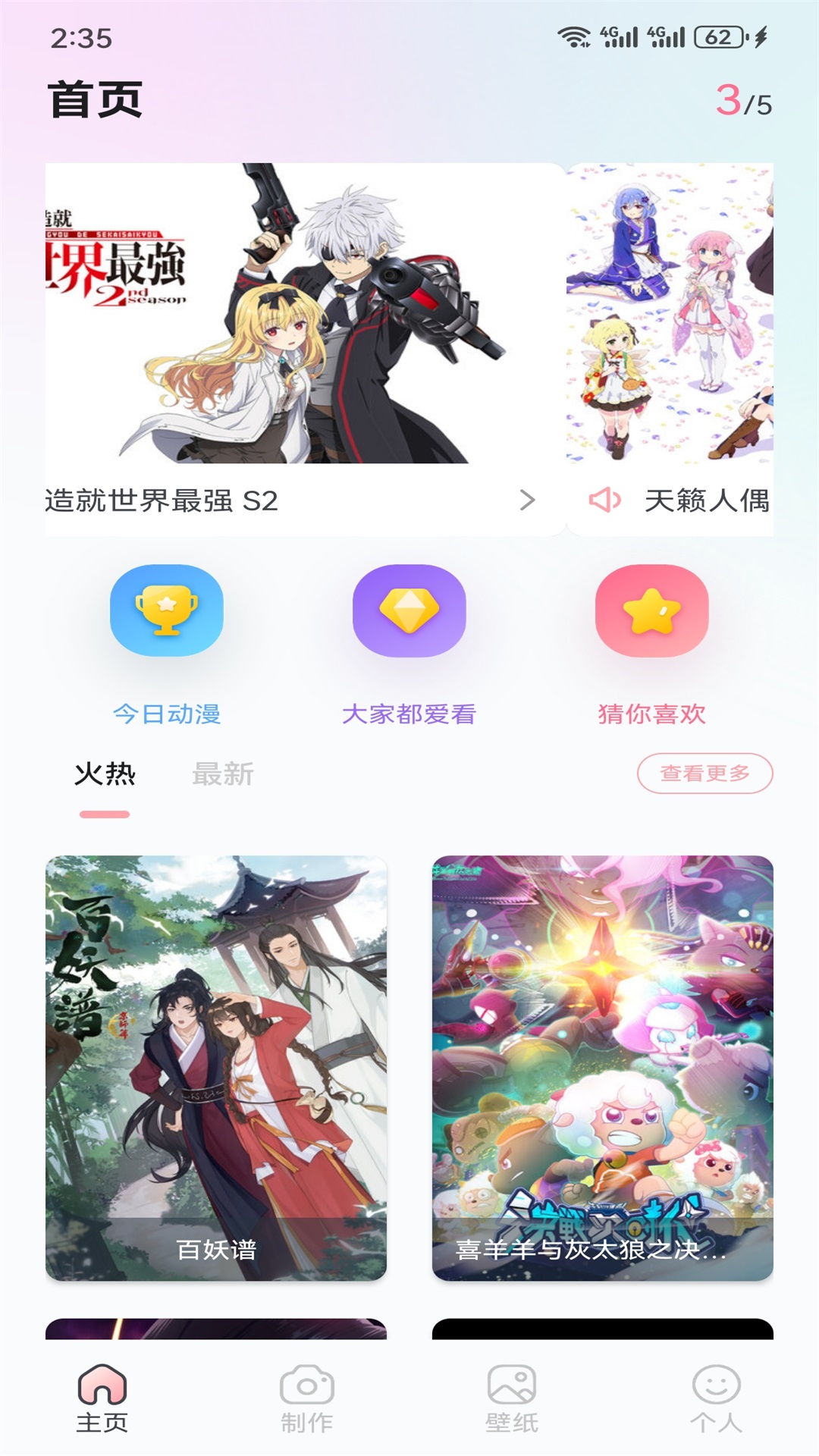Switch to the 最新 tab
The height and width of the screenshot is (1456, 819).
click(223, 774)
